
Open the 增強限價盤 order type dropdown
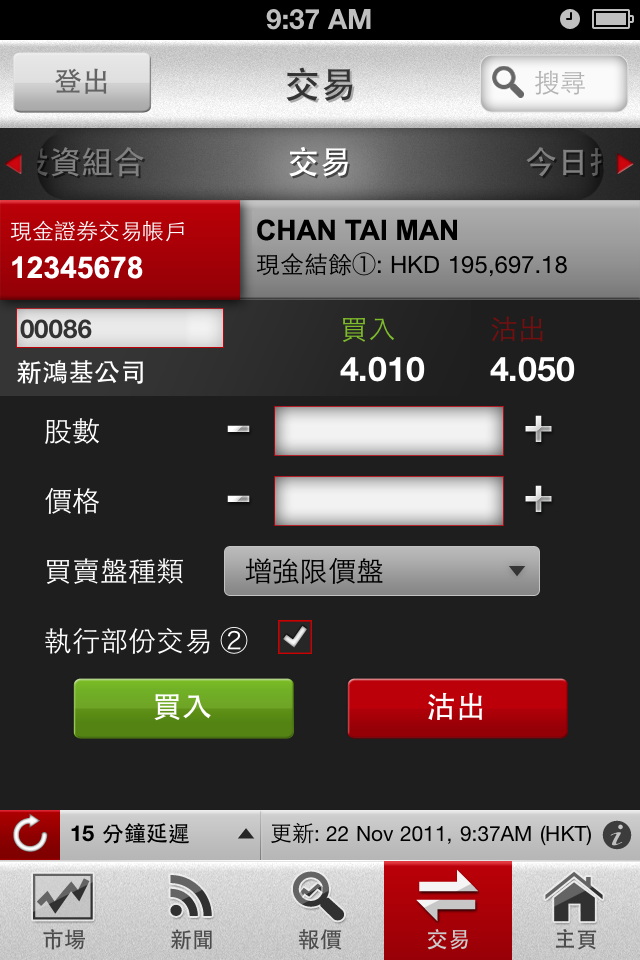381,572
